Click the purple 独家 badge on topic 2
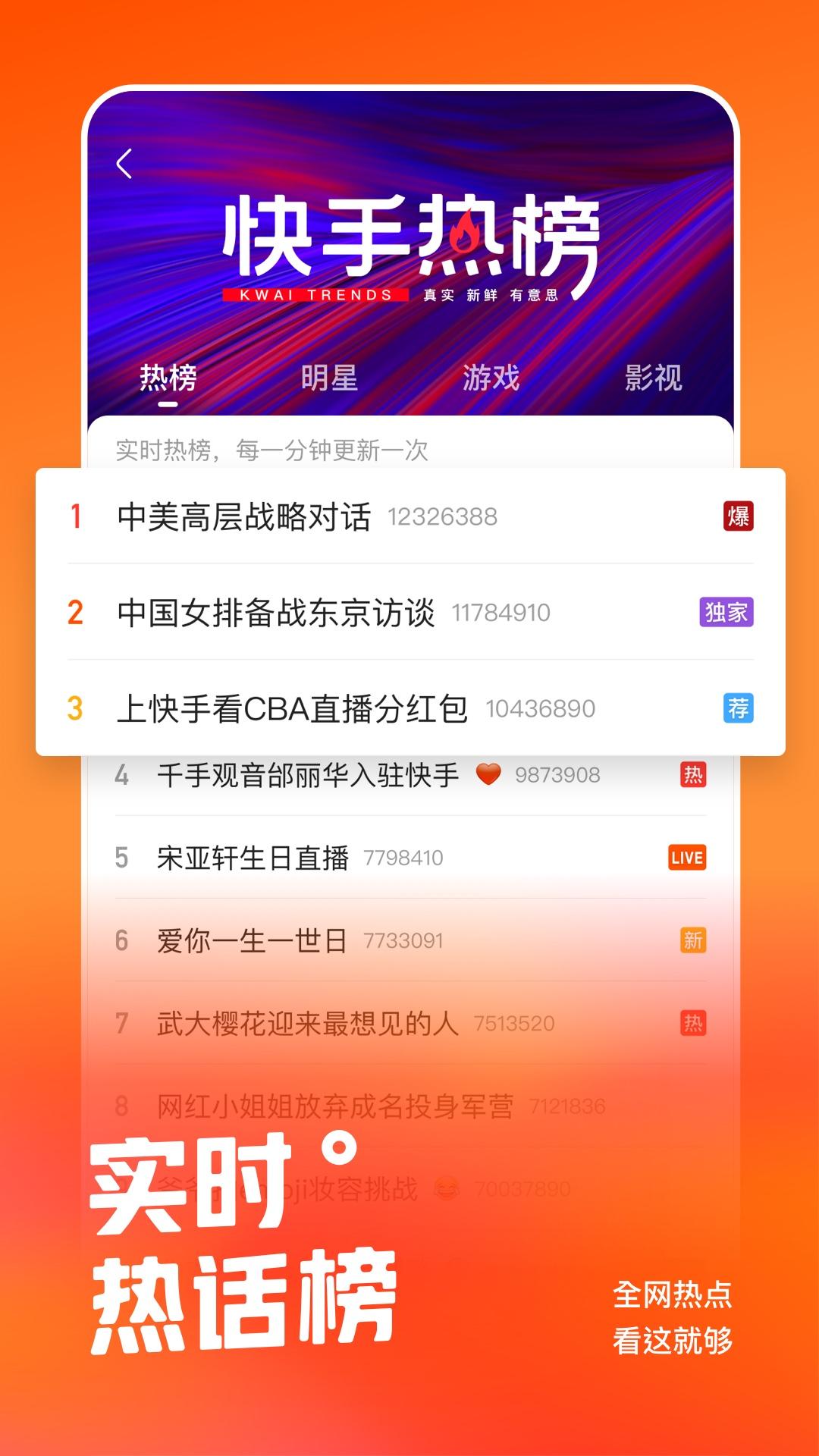Viewport: 819px width, 1456px height. tap(726, 612)
